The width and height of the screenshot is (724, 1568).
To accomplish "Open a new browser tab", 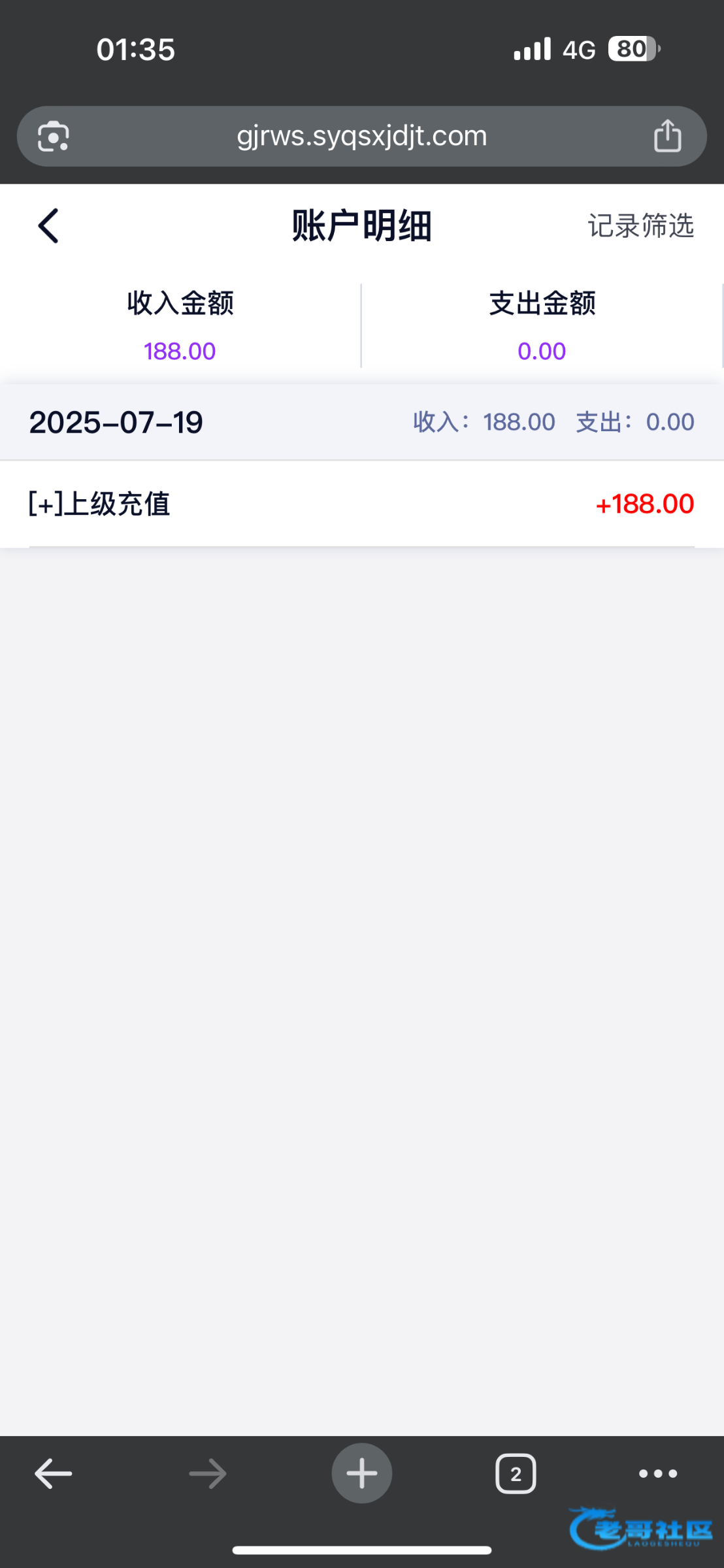I will coord(361,1473).
